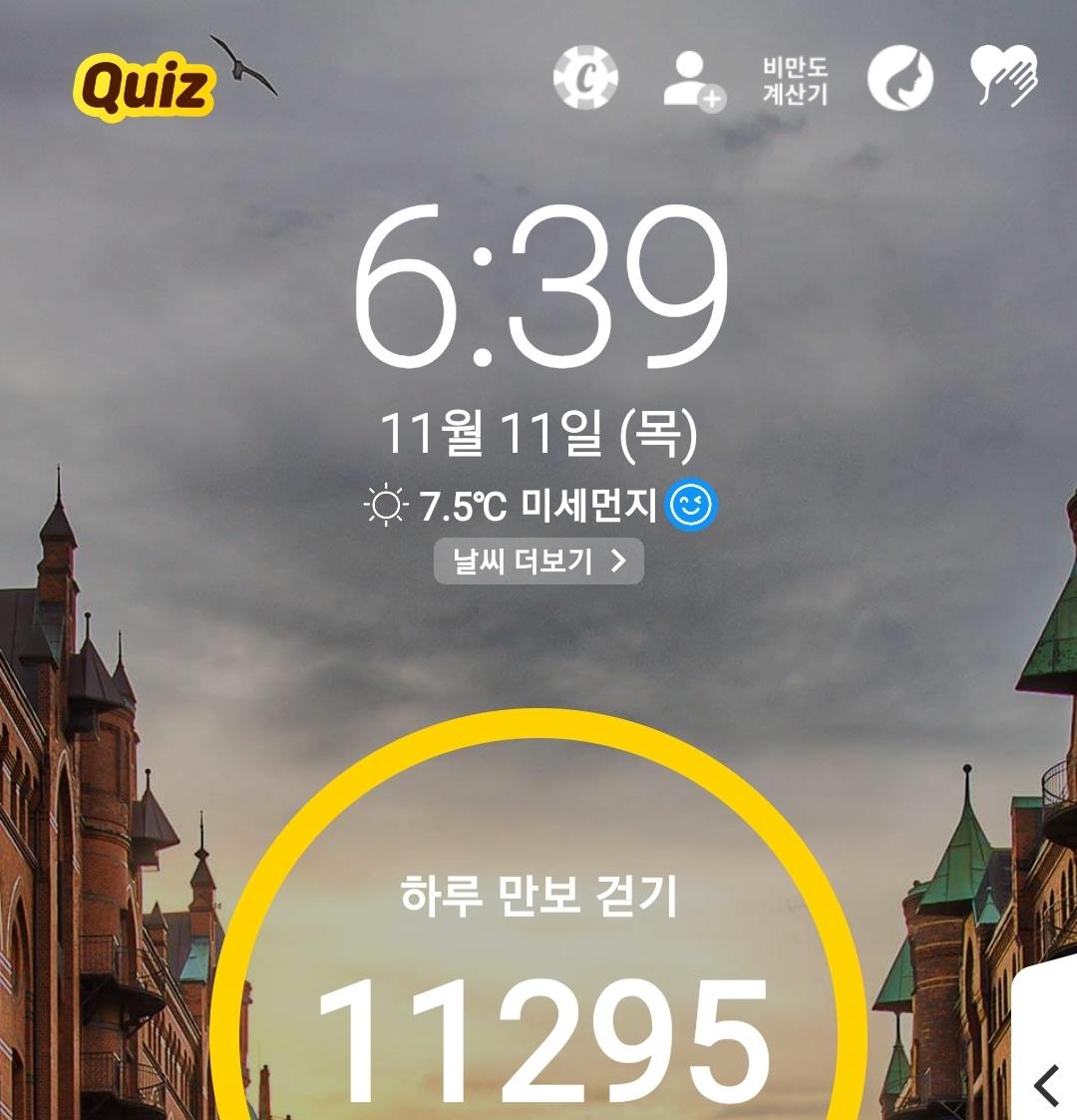The height and width of the screenshot is (1120, 1077).
Task: Expand the side panel arrow handle
Action: [x=1046, y=1086]
